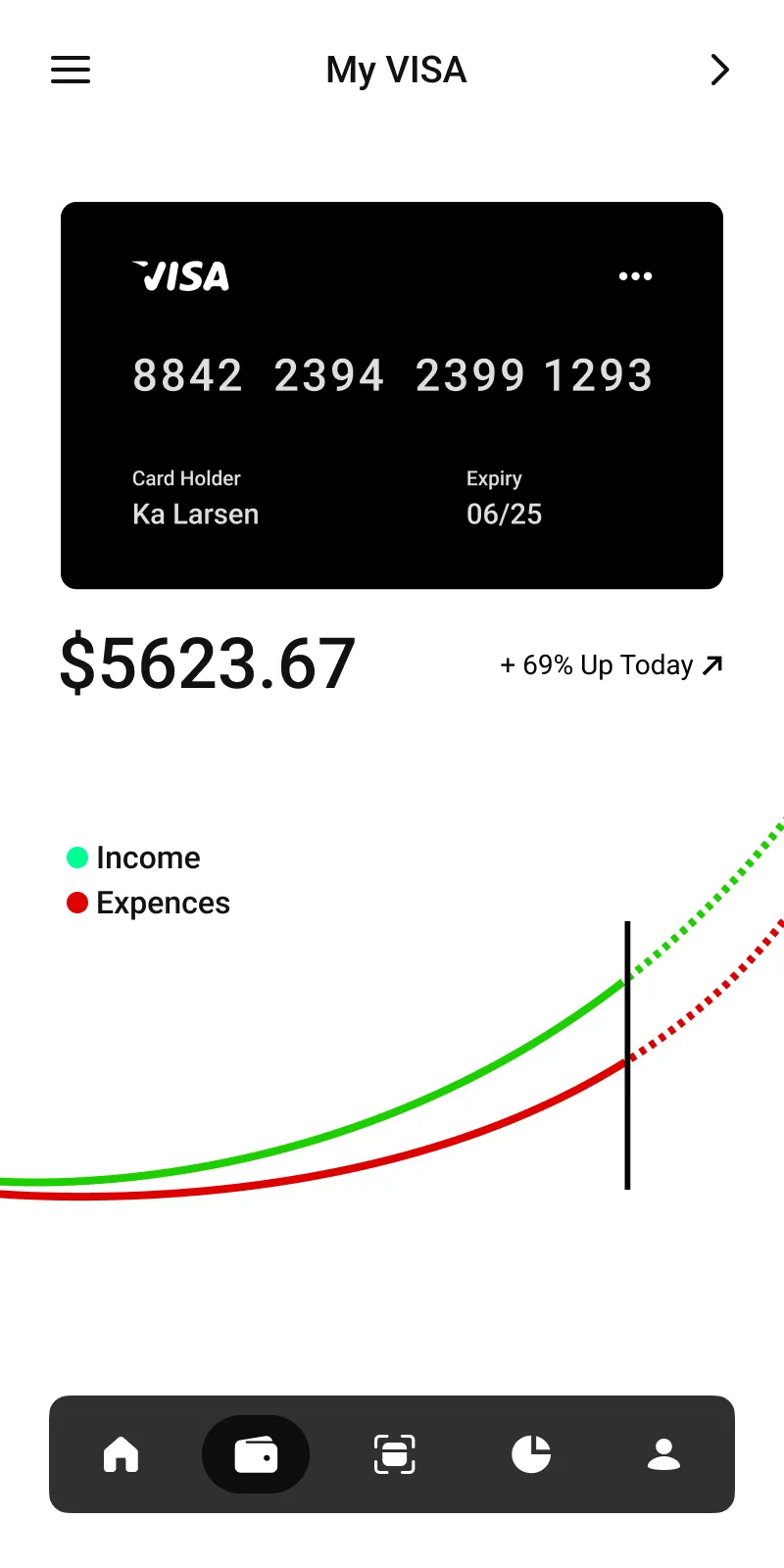Image resolution: width=784 pixels, height=1568 pixels.
Task: Open the profile tab
Action: 663,1454
